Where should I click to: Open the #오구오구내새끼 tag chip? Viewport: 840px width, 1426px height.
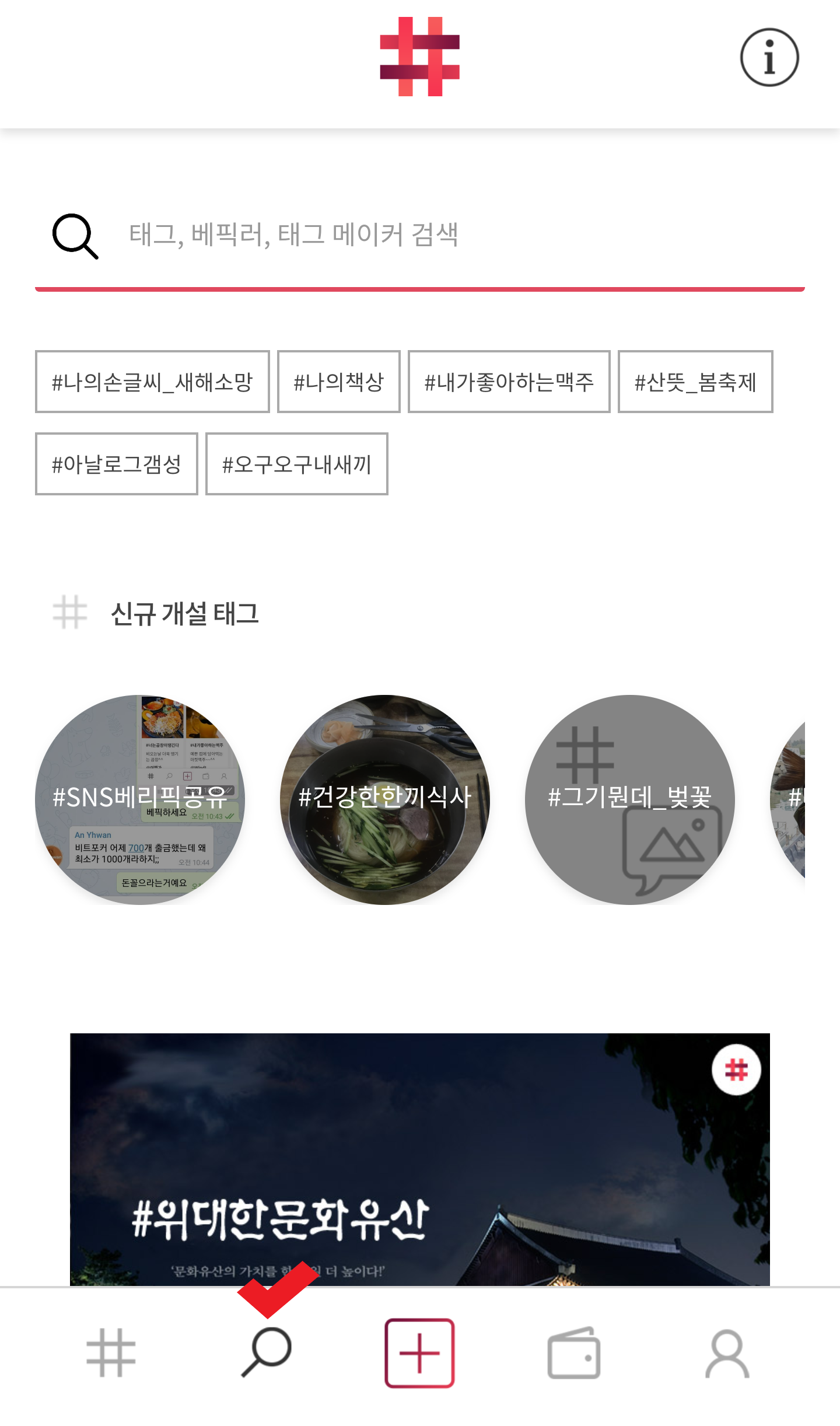pos(296,464)
